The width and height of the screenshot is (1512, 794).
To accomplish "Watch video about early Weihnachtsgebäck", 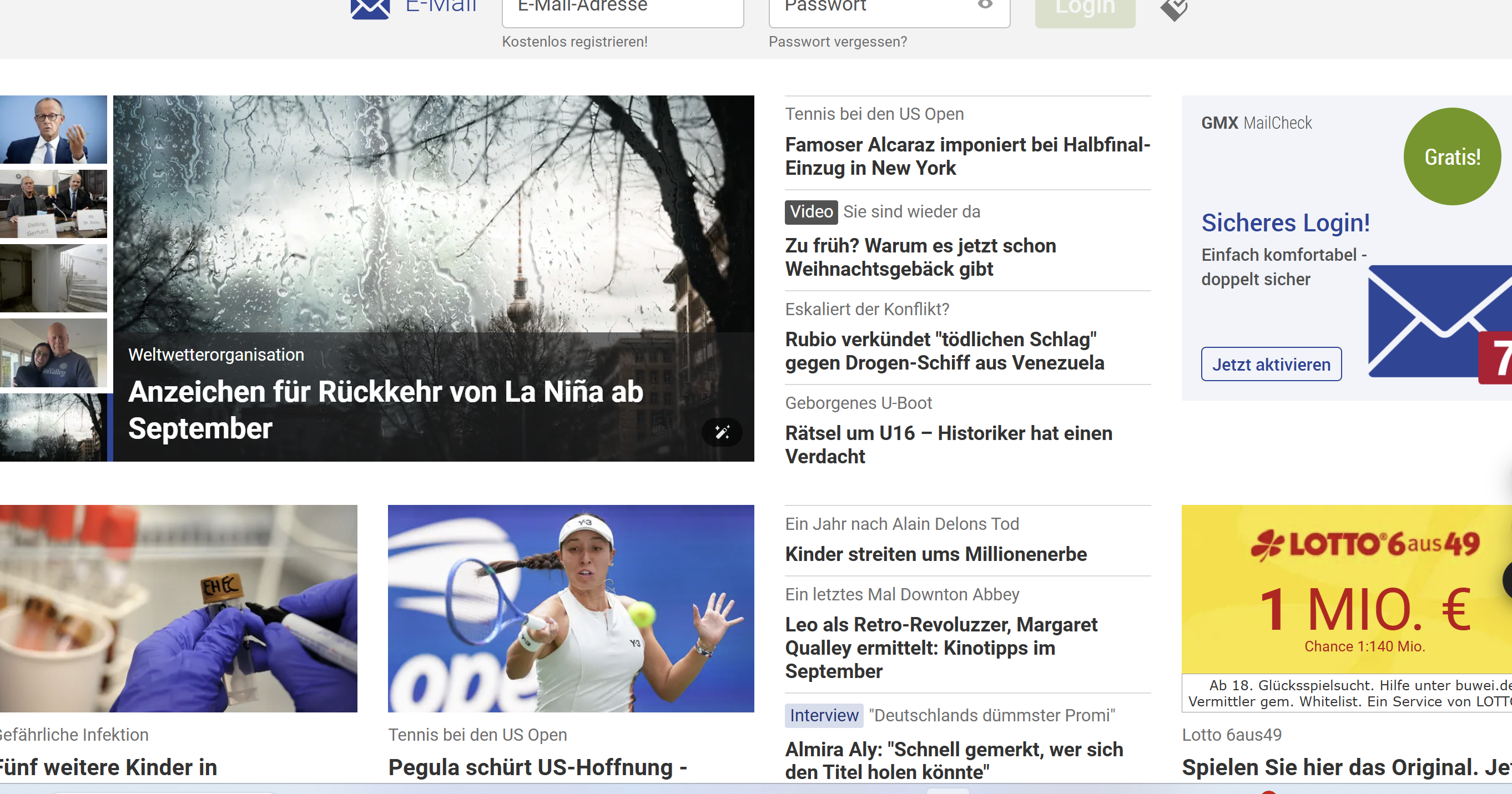I will click(x=920, y=257).
